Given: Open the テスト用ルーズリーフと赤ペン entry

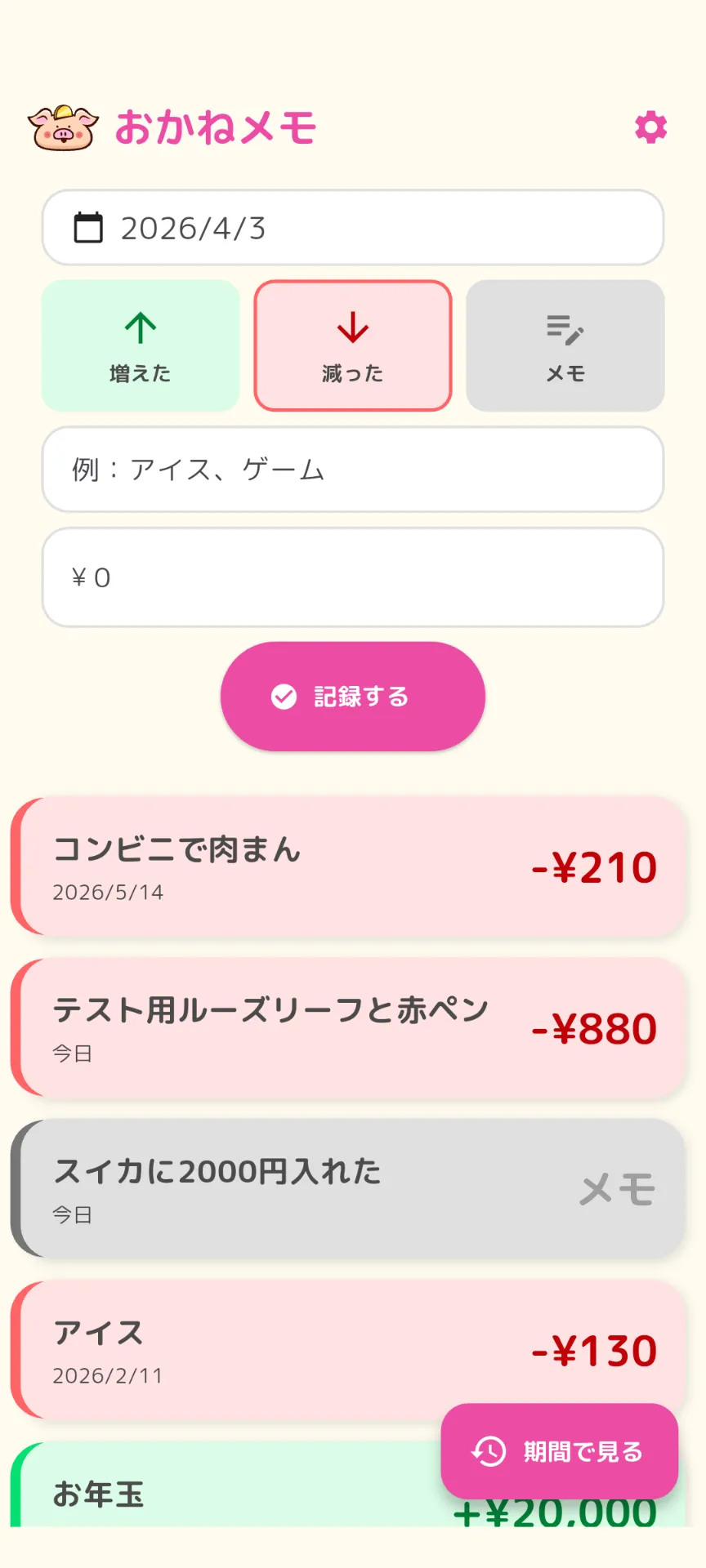Looking at the screenshot, I should [x=352, y=1027].
